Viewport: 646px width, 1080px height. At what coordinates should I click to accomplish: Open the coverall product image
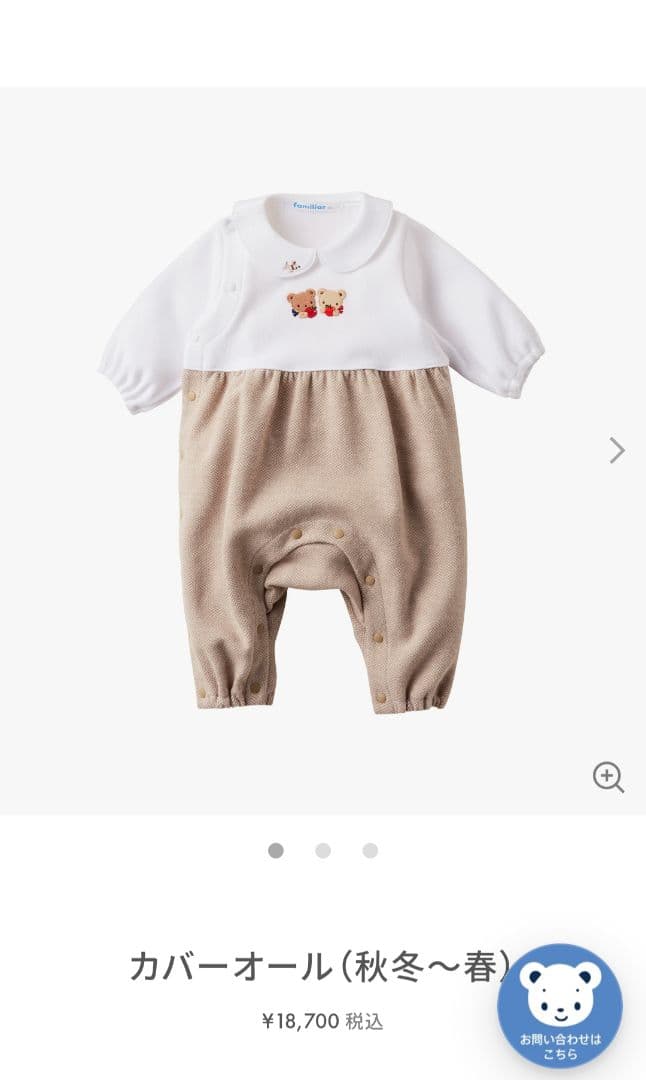coord(322,450)
